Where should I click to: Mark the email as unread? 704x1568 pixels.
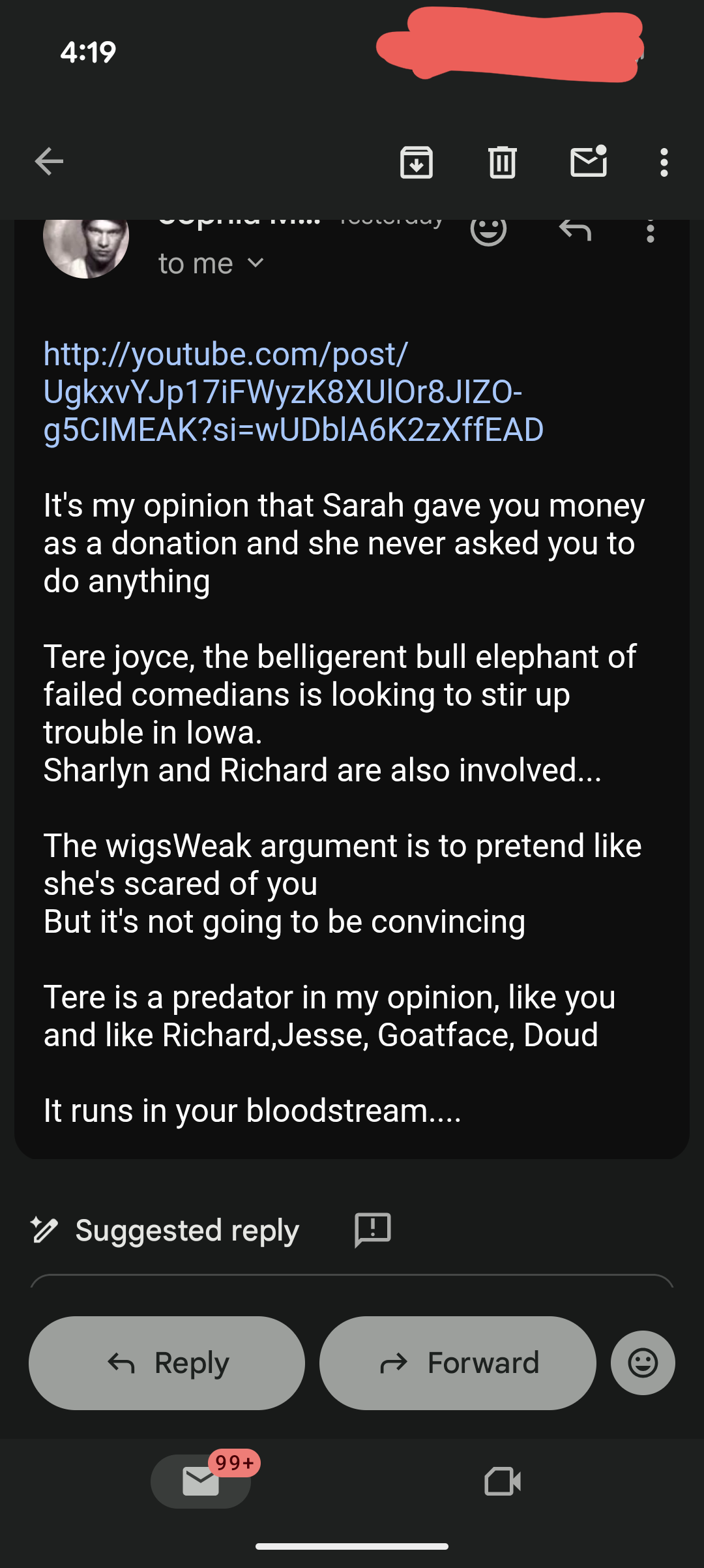click(589, 162)
